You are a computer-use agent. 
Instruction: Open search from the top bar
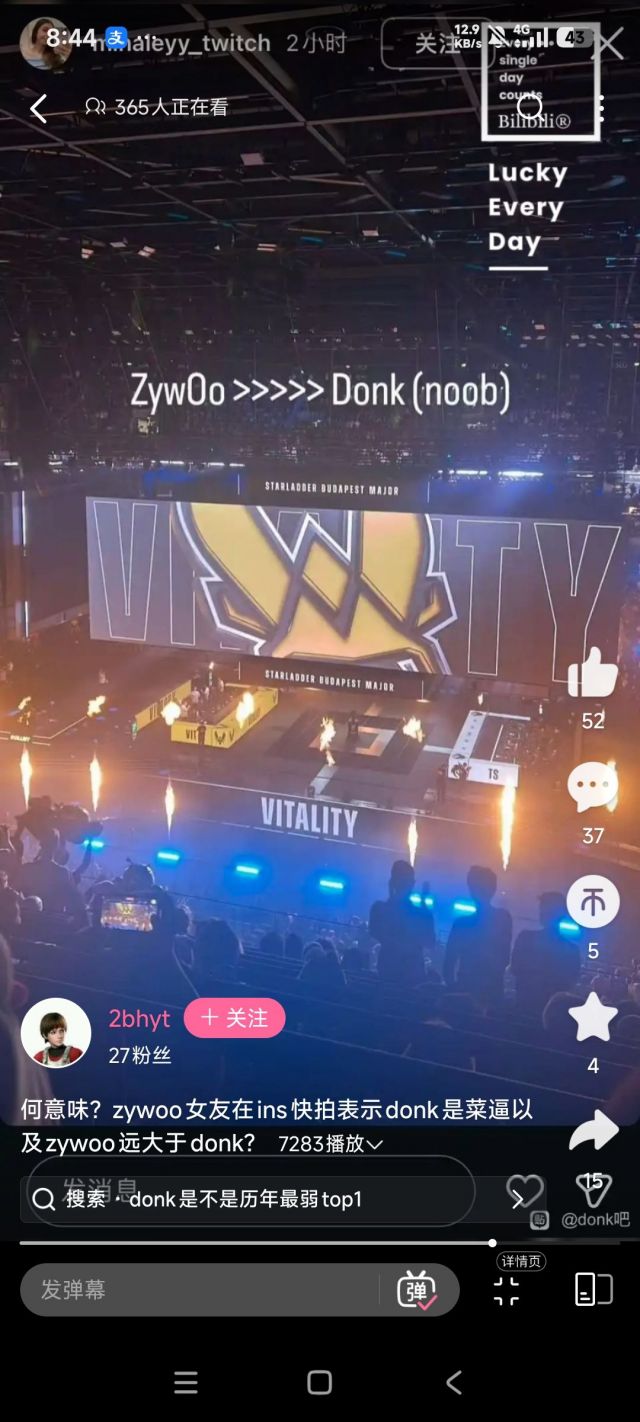pyautogui.click(x=530, y=107)
